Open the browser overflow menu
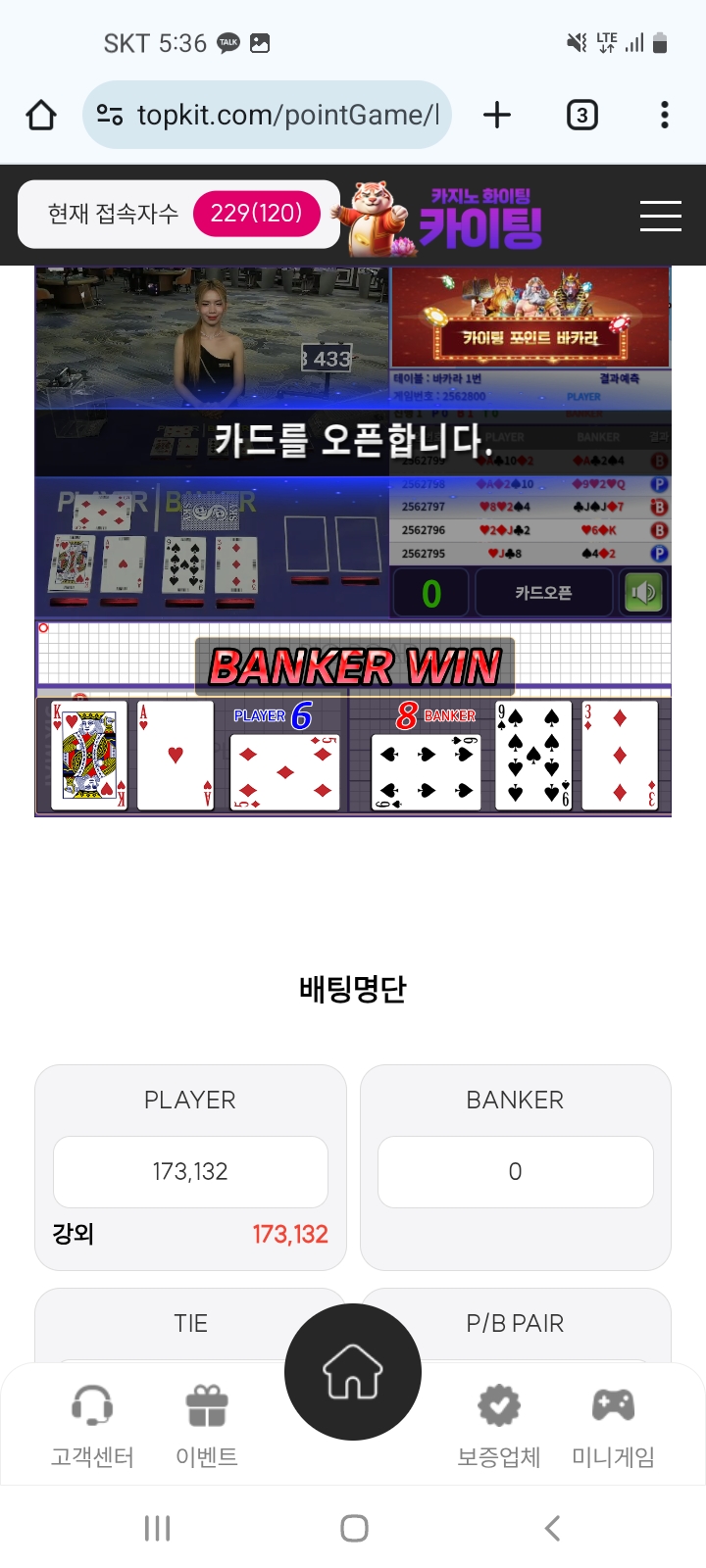Screen dimensions: 706x1568 [x=664, y=116]
